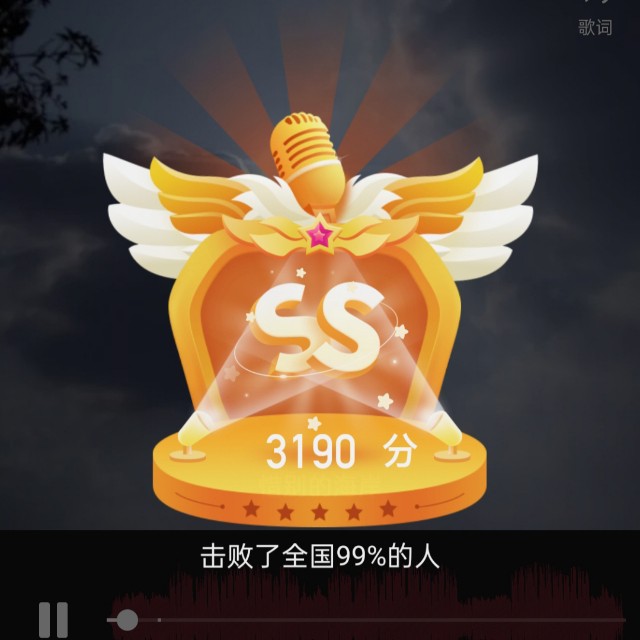Pause the recording playback

(53, 619)
